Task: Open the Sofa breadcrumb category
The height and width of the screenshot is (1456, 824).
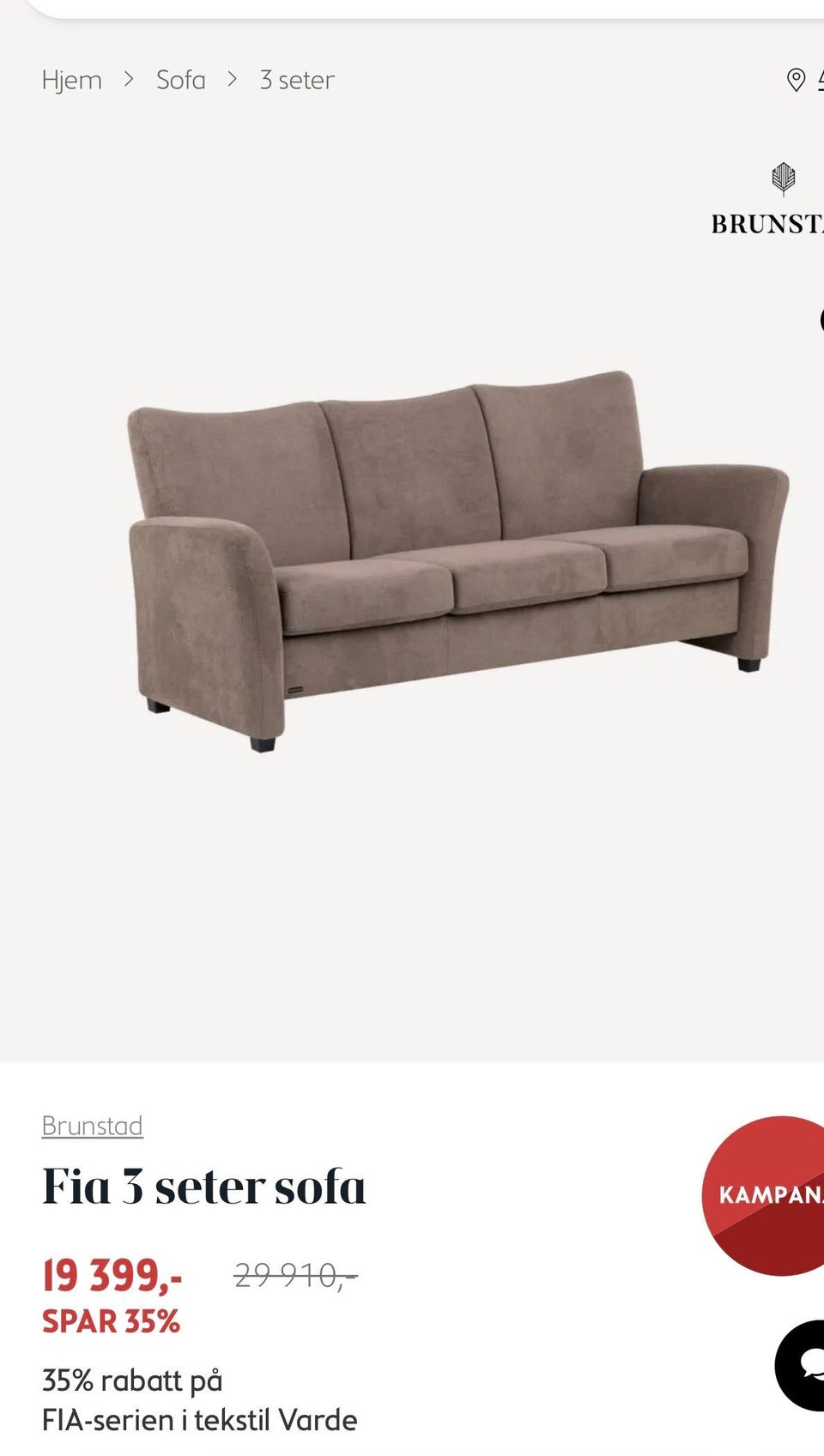Action: click(180, 80)
